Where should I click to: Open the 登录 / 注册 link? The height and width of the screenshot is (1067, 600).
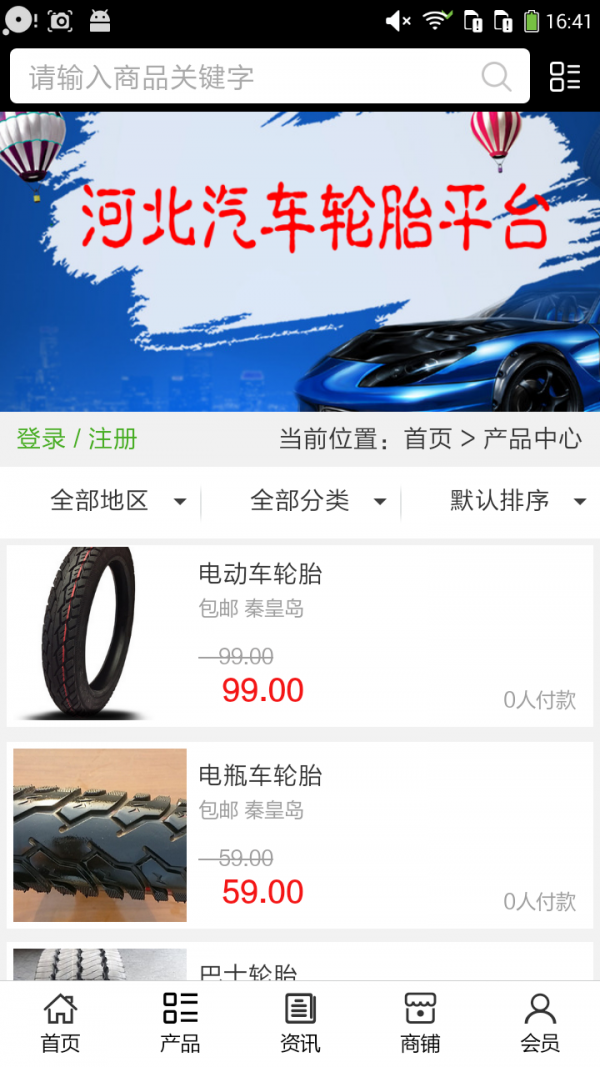[x=77, y=439]
